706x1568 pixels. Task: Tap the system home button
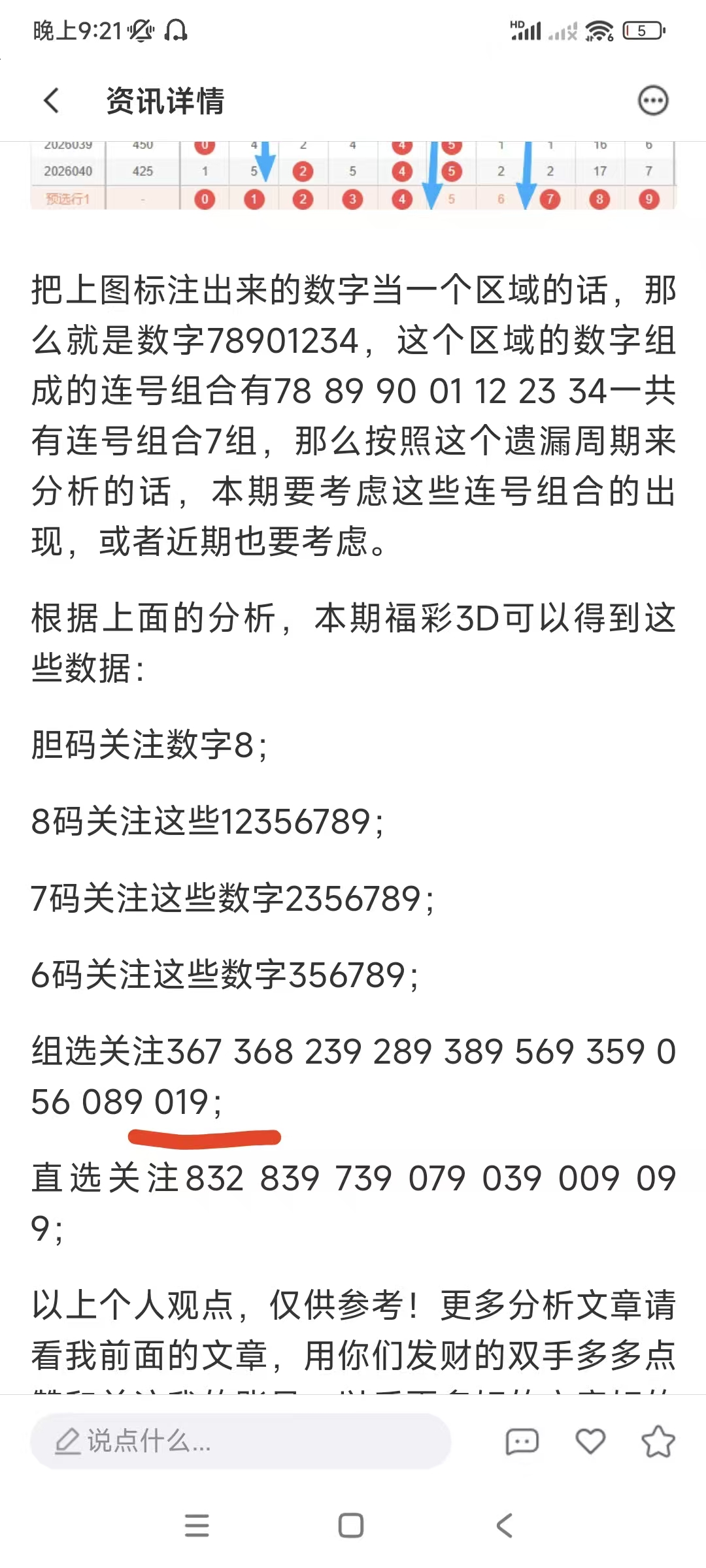coord(351,1526)
